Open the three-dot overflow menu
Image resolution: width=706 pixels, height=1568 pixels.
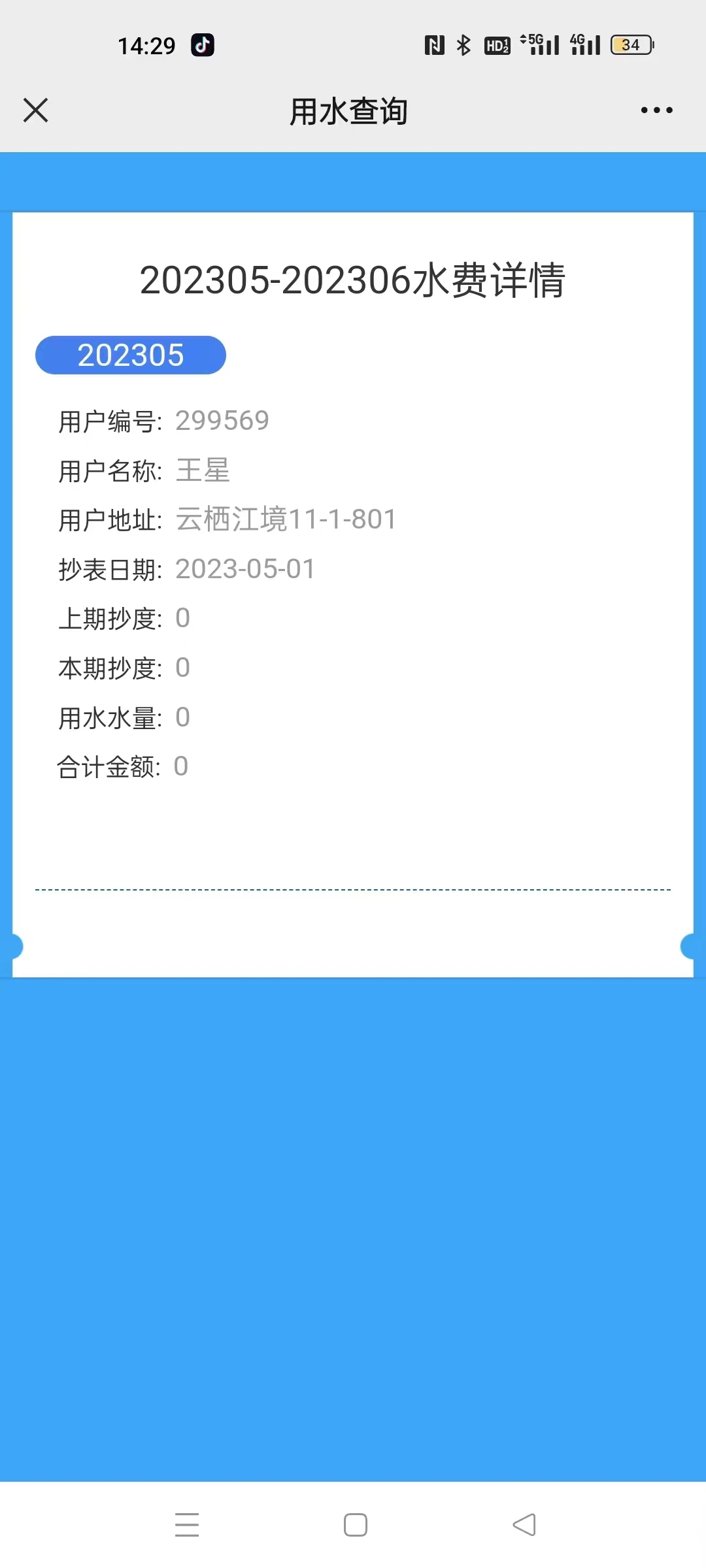click(656, 110)
